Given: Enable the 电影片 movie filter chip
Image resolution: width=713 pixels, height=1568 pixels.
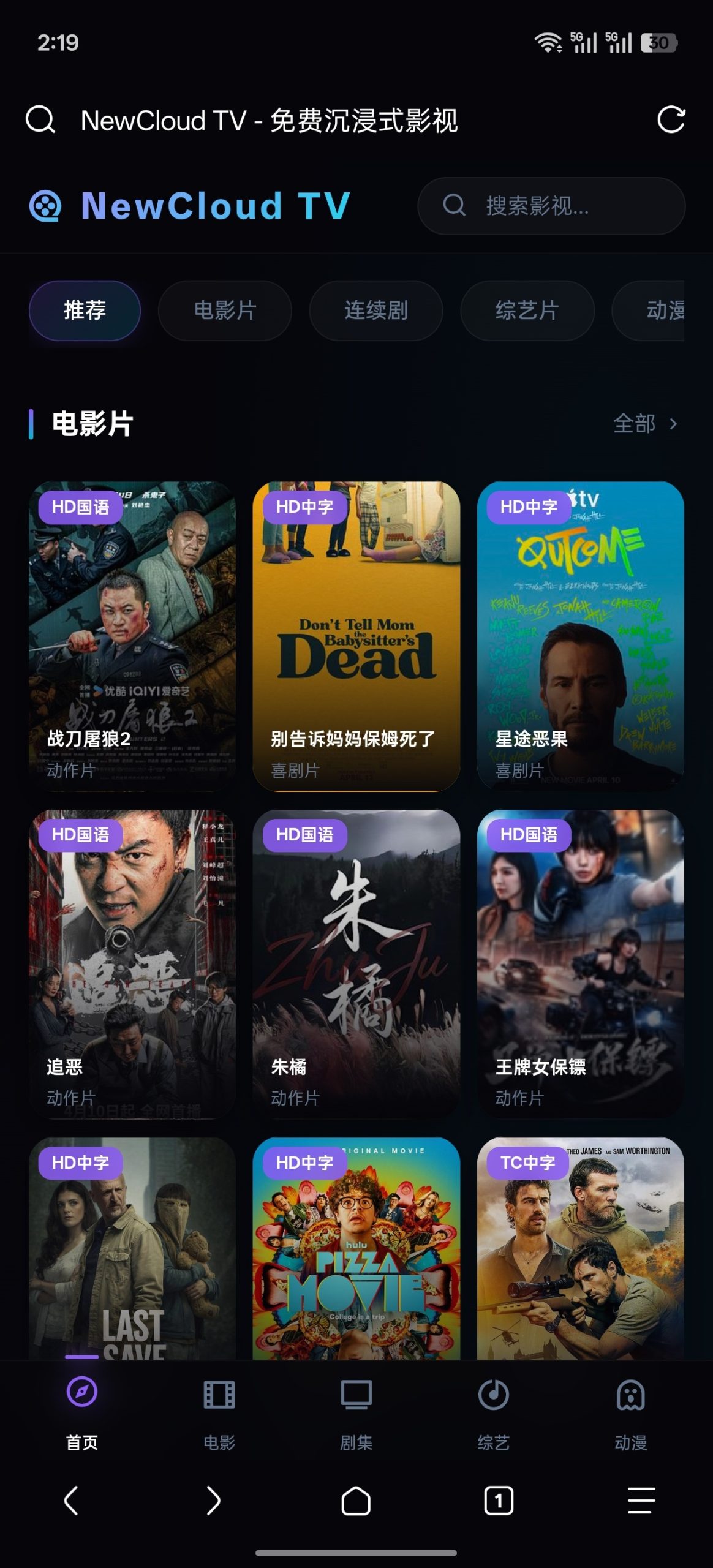Looking at the screenshot, I should pyautogui.click(x=225, y=311).
